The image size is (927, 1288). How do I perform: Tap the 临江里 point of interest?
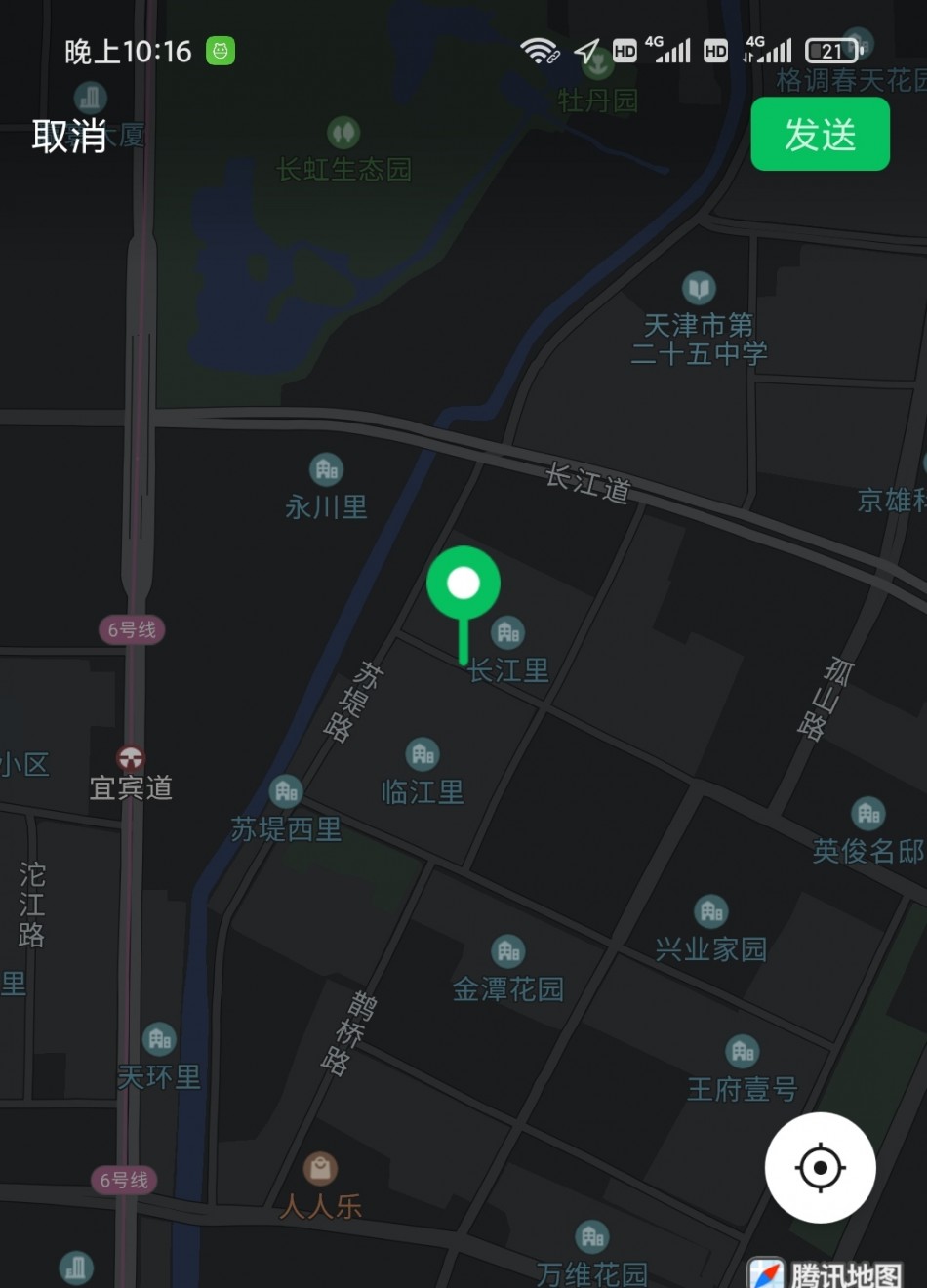(423, 755)
